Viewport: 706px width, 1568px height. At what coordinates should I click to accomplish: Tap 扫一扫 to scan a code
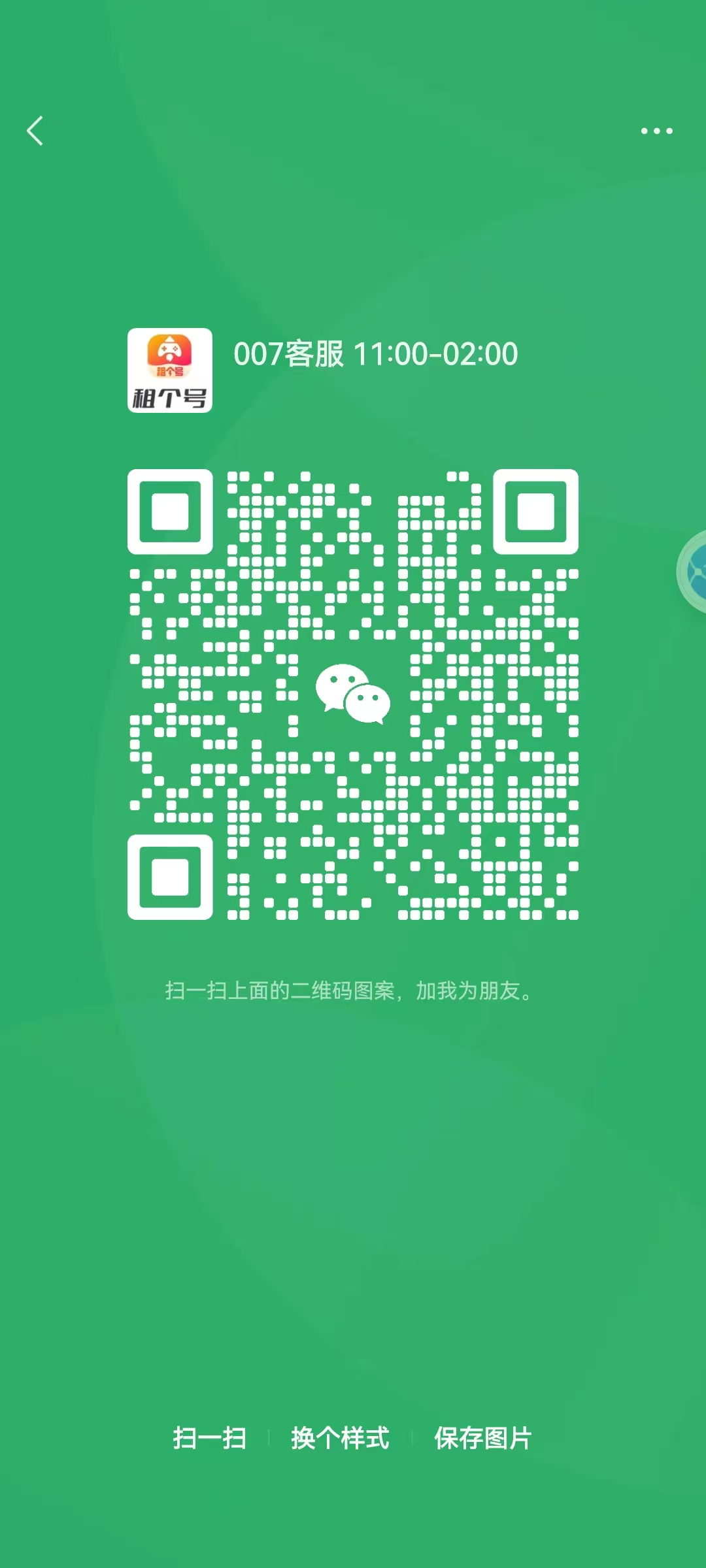209,1438
